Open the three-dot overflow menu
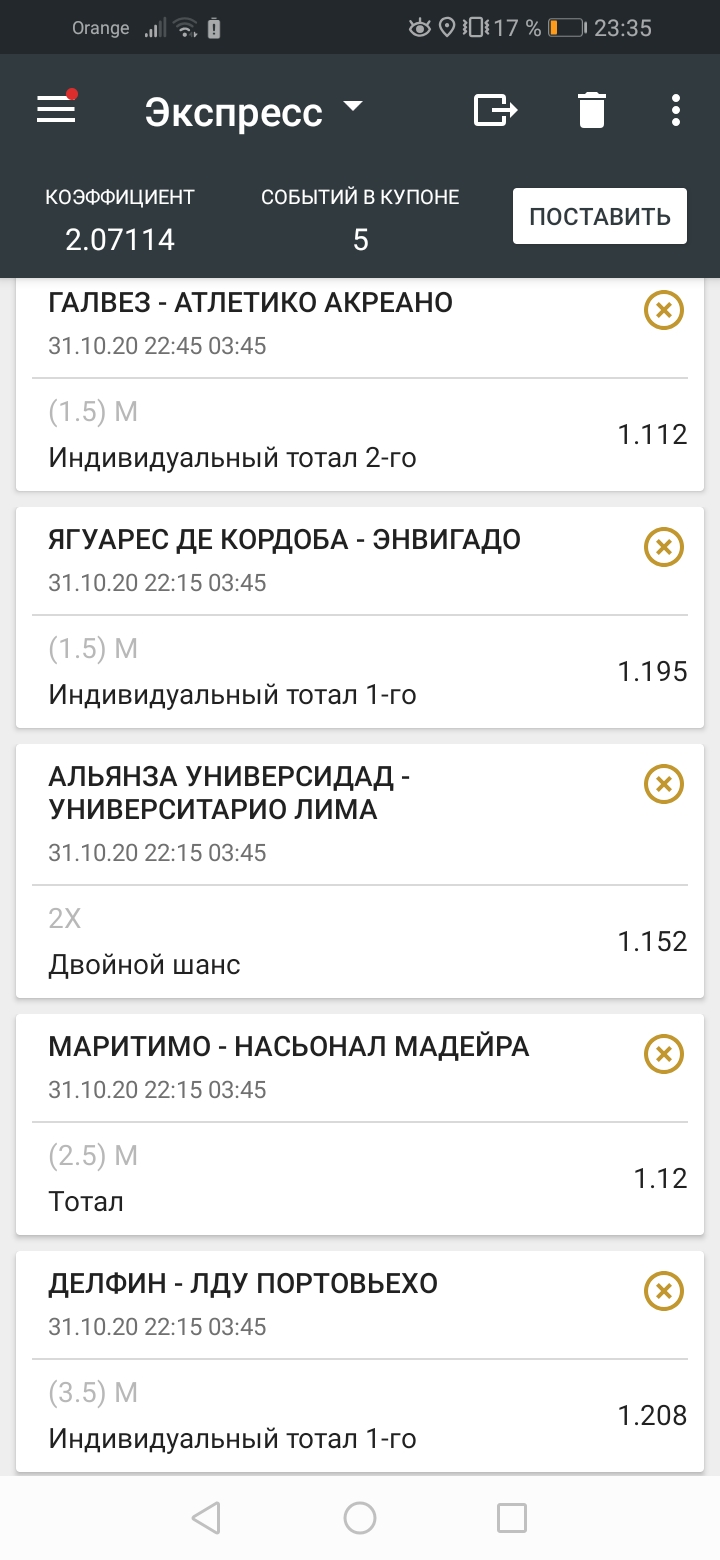The width and height of the screenshot is (720, 1560). [x=677, y=109]
